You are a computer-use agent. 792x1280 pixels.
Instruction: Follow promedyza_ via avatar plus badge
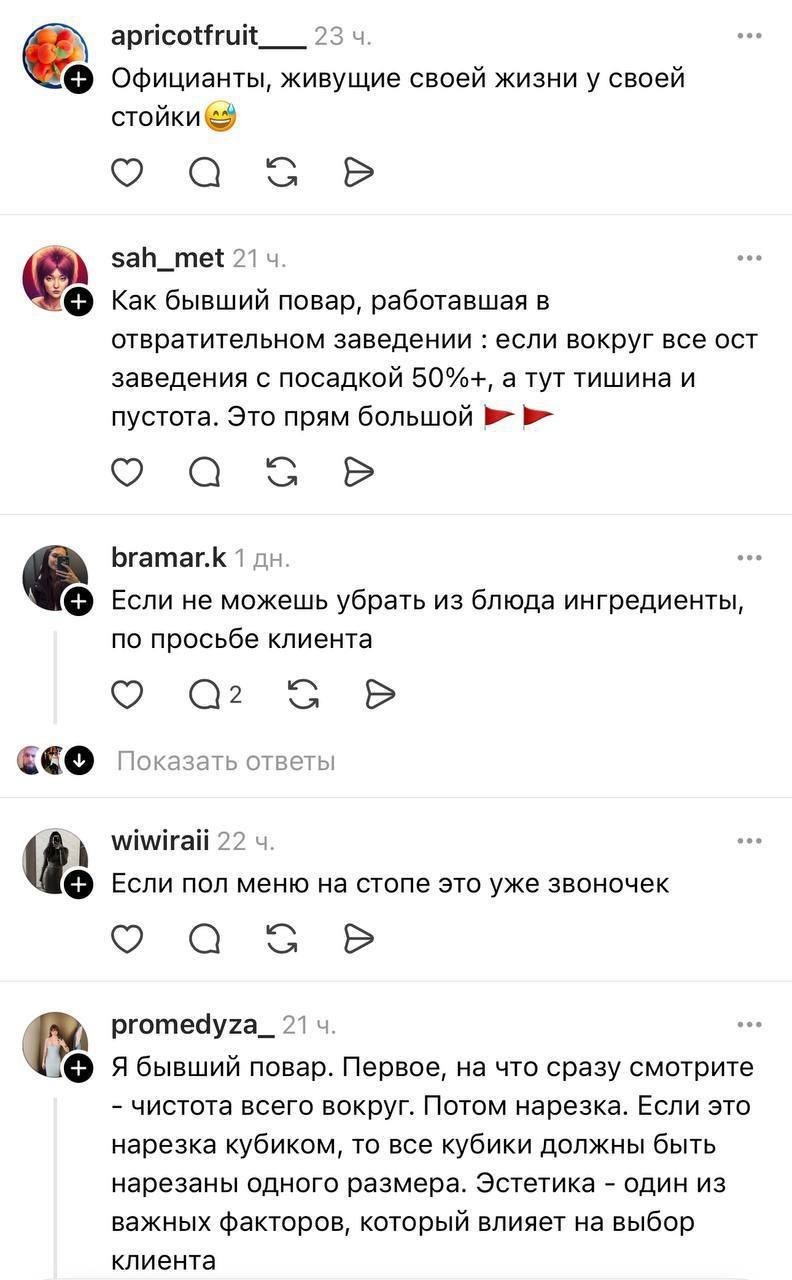[79, 1069]
